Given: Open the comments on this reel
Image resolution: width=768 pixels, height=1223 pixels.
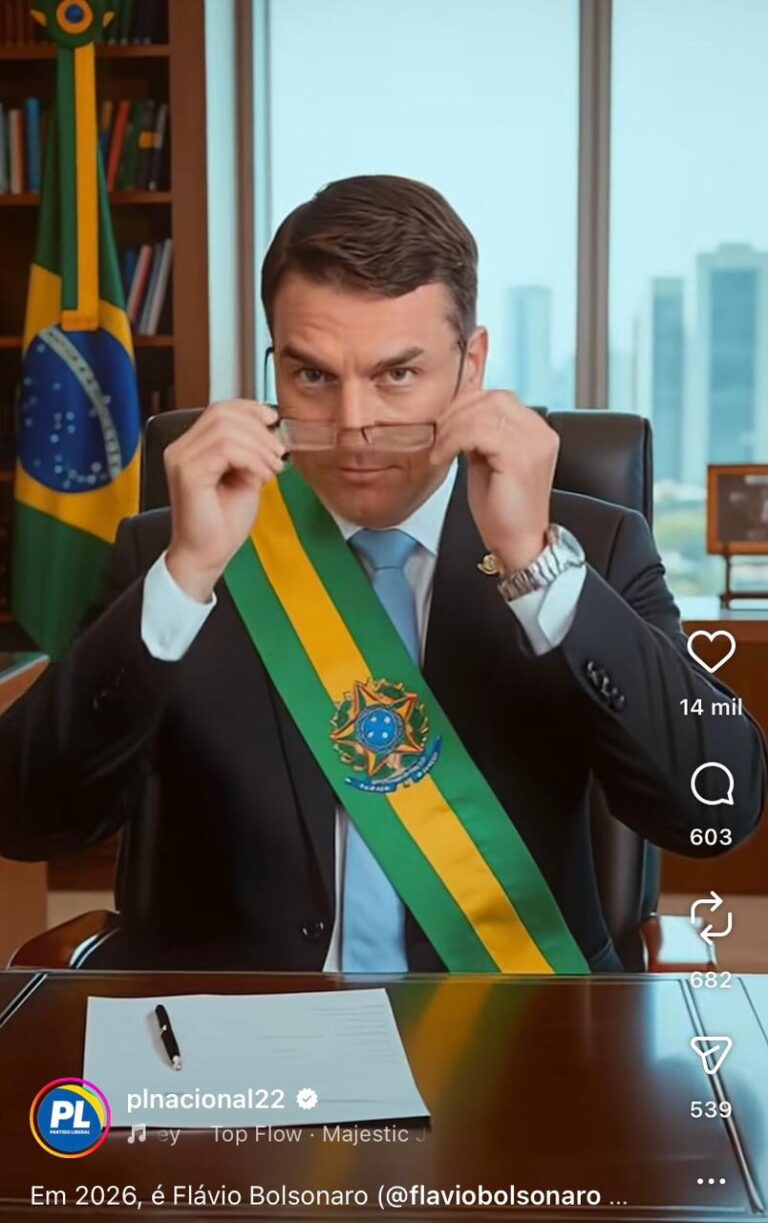Looking at the screenshot, I should [711, 784].
